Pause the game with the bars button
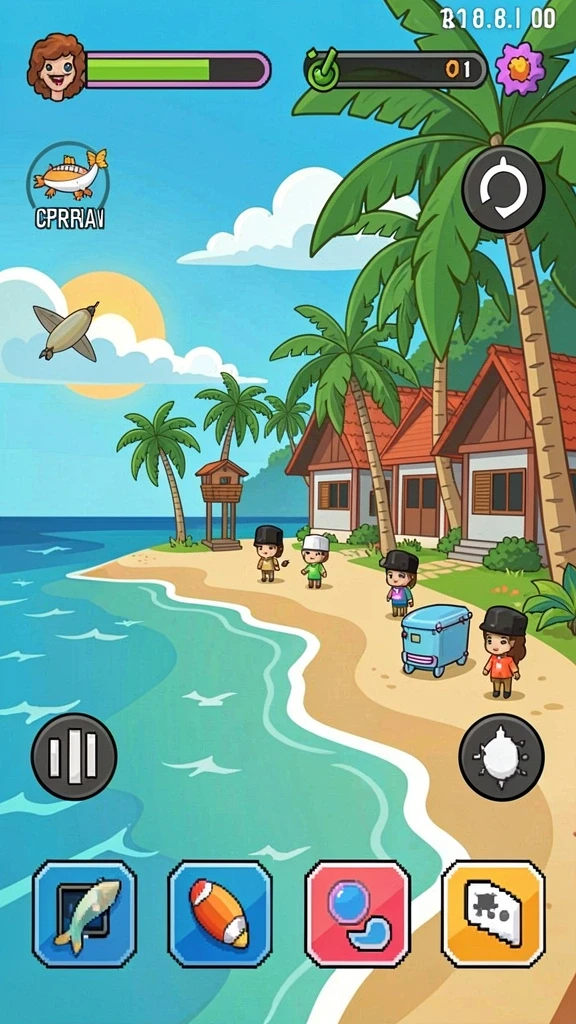The width and height of the screenshot is (576, 1024). [74, 756]
